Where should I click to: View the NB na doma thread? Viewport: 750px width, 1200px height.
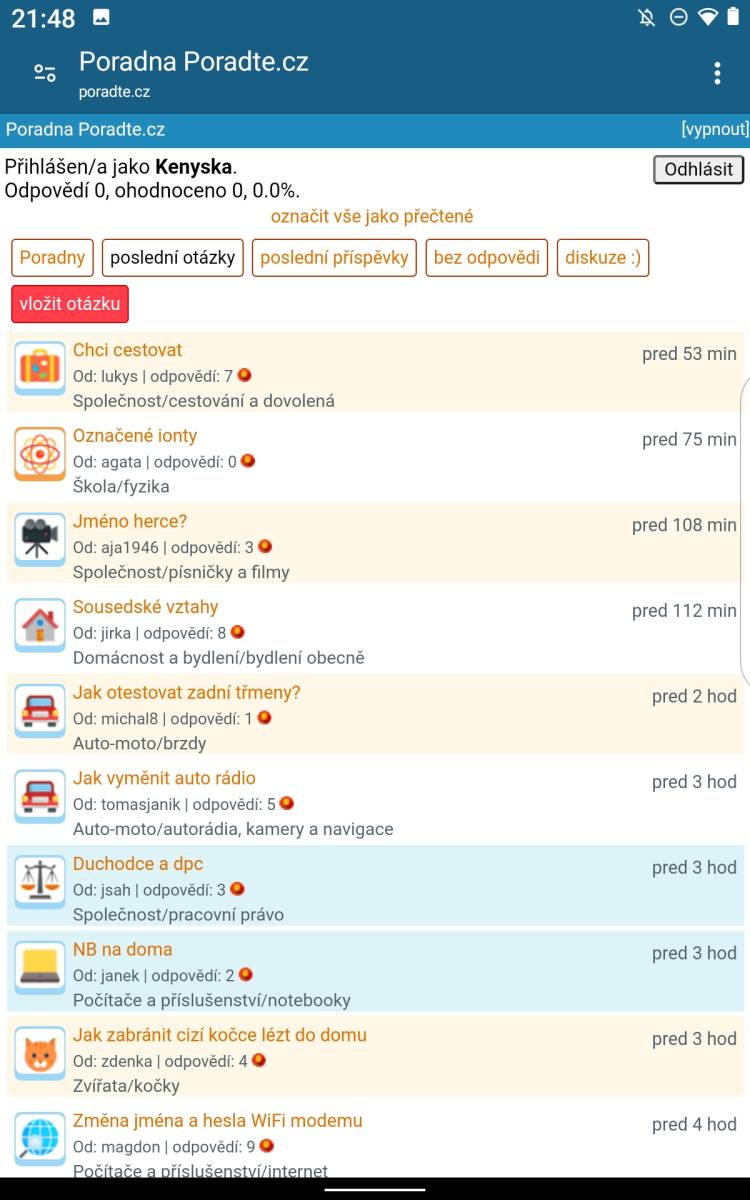tap(122, 950)
